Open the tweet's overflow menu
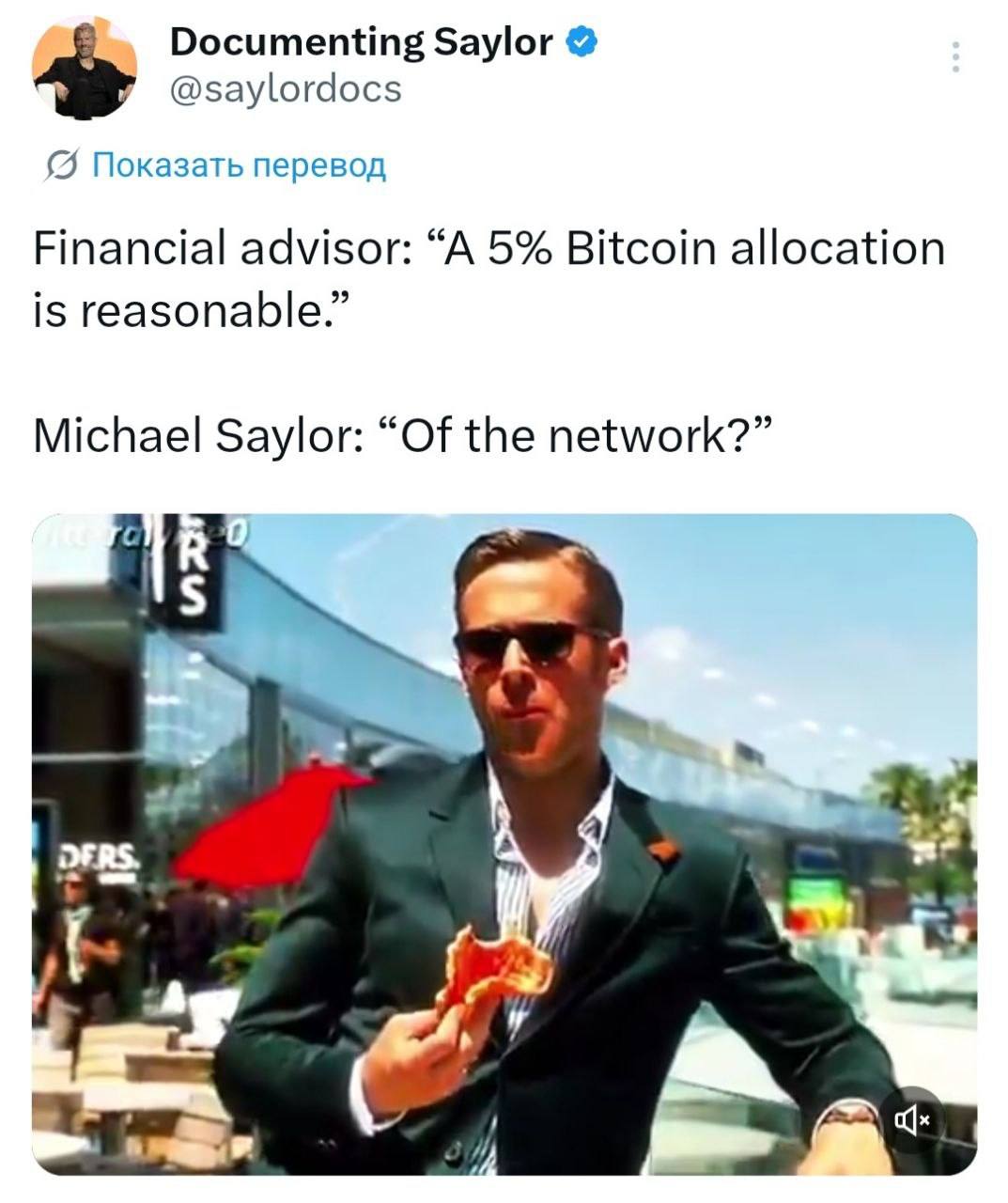The image size is (1008, 1203). click(x=955, y=57)
